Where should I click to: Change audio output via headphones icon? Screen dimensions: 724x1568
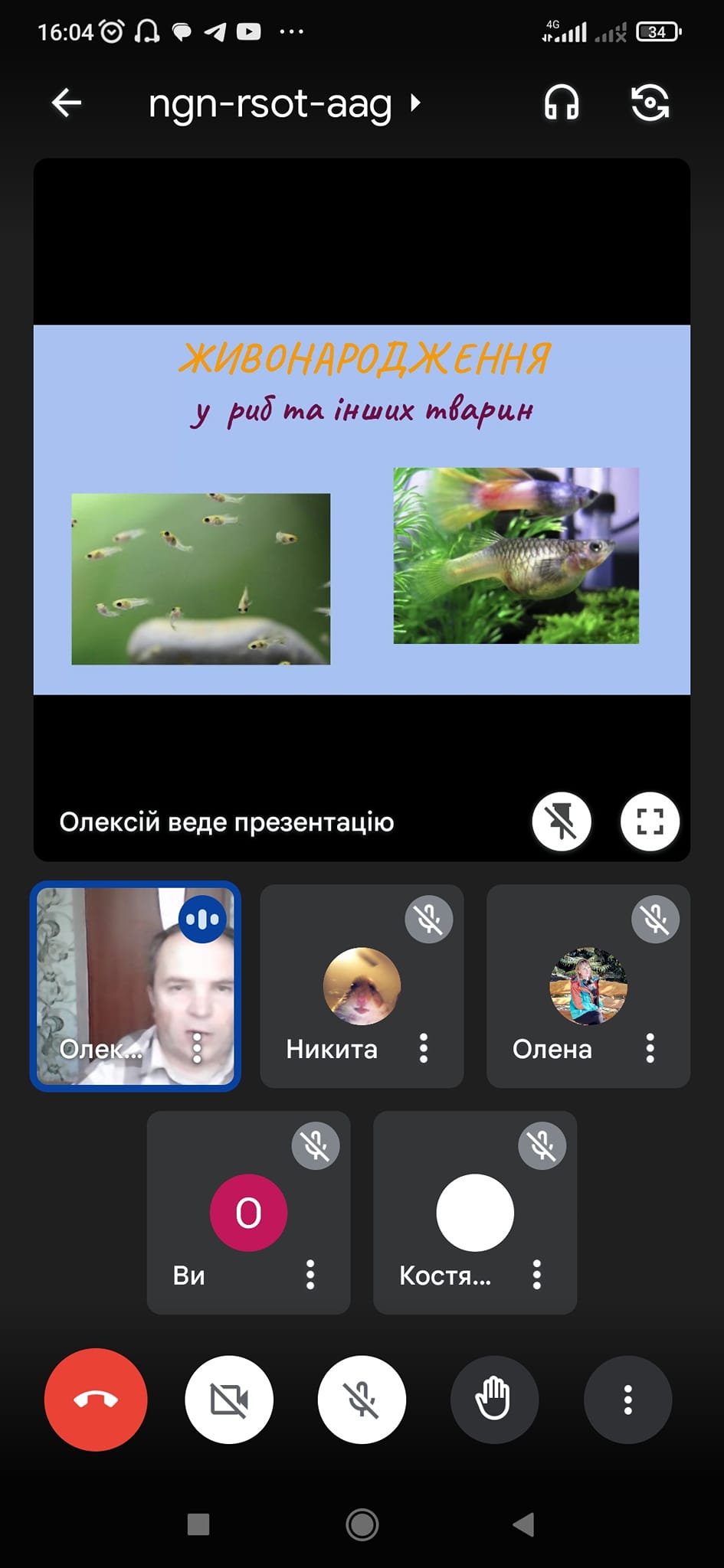point(562,103)
